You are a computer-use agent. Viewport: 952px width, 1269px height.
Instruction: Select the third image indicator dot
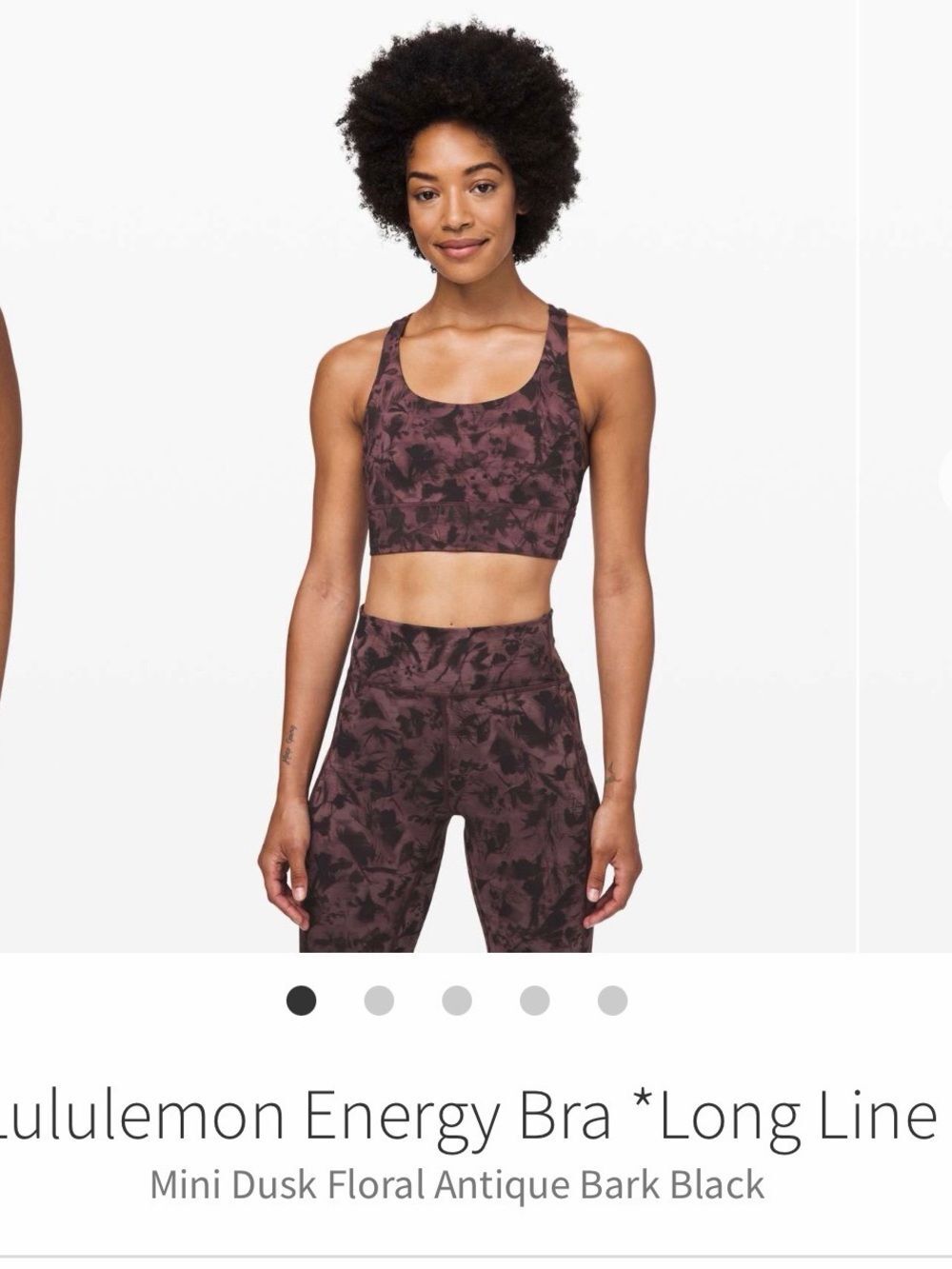coord(457,1001)
